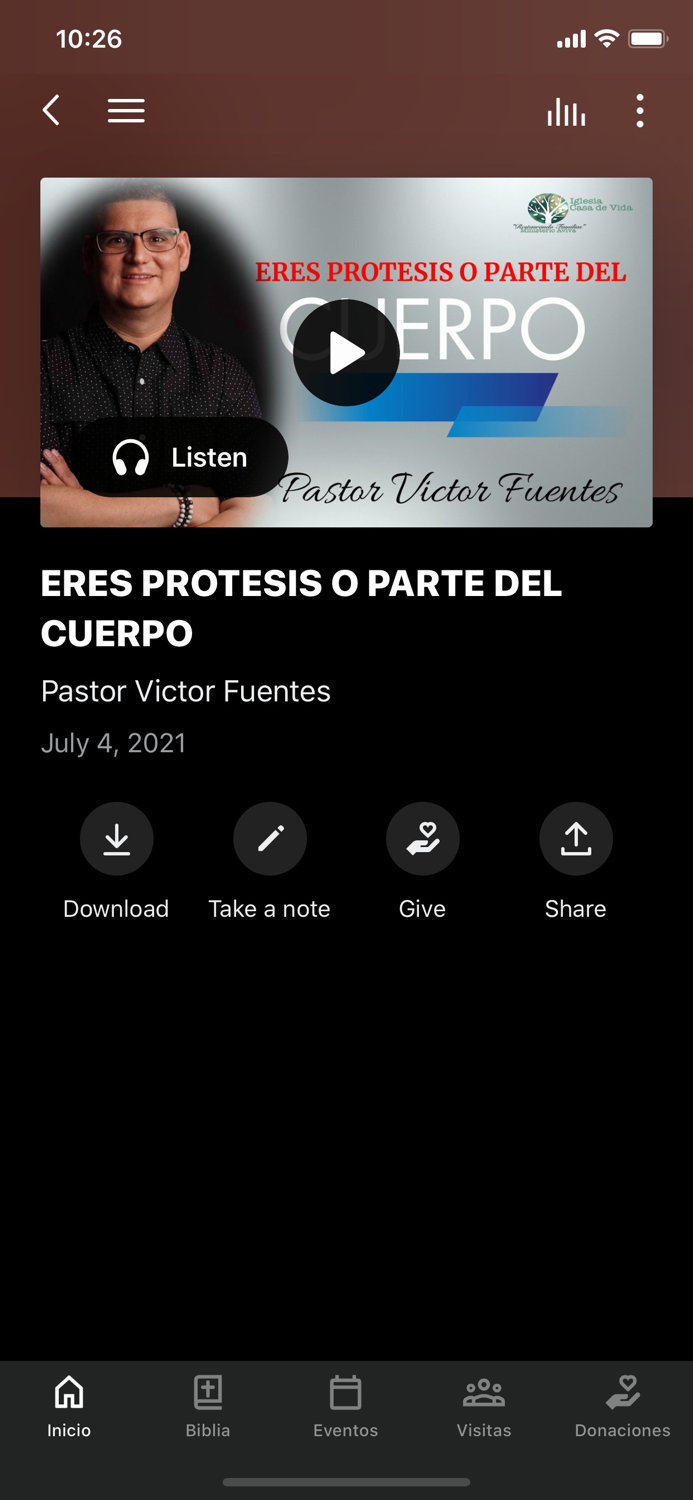Screen dimensions: 693x1500
Task: Switch to the Inicio tab
Action: (69, 1405)
